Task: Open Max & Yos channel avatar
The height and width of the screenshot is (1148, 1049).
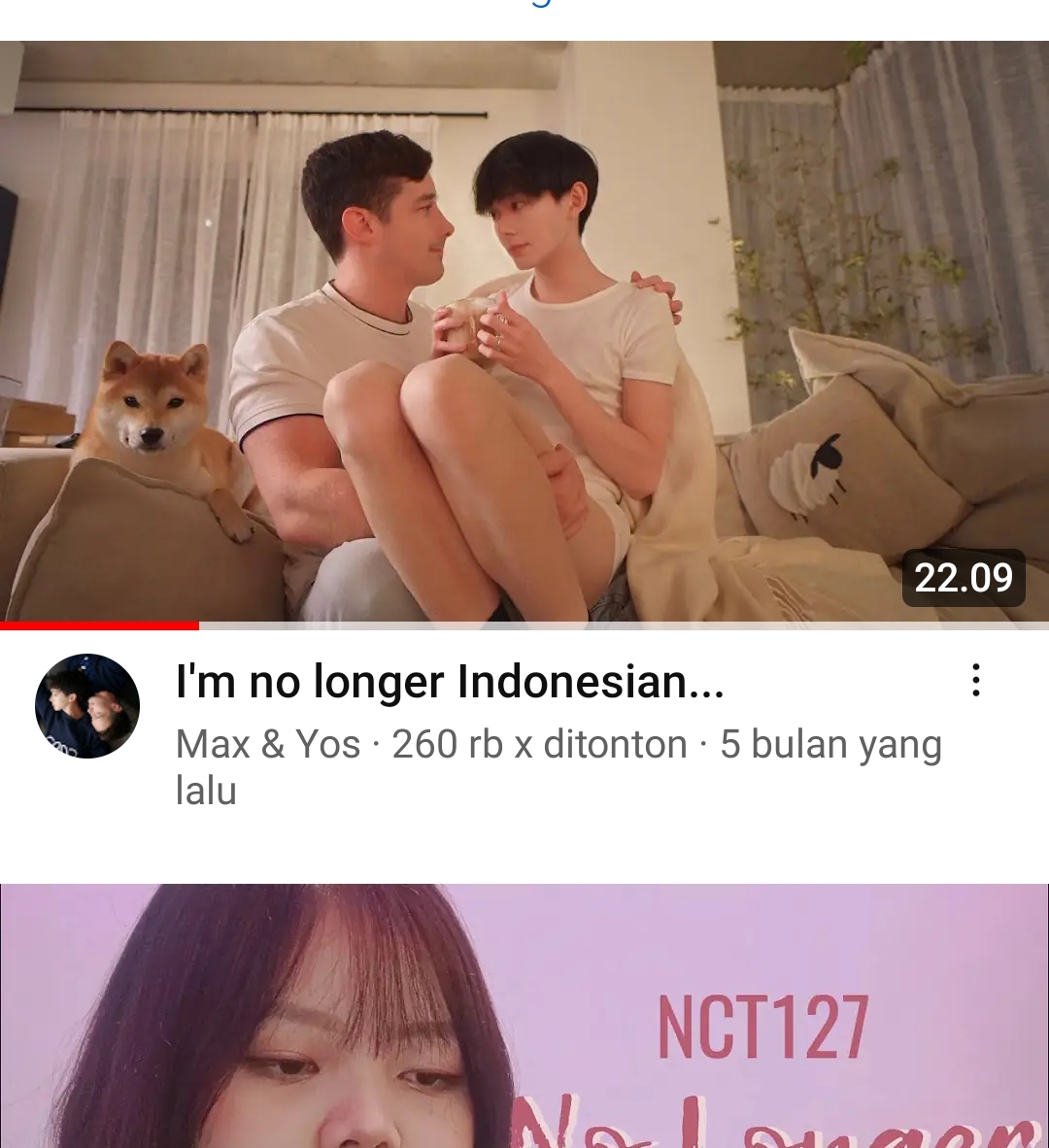Action: [x=87, y=706]
